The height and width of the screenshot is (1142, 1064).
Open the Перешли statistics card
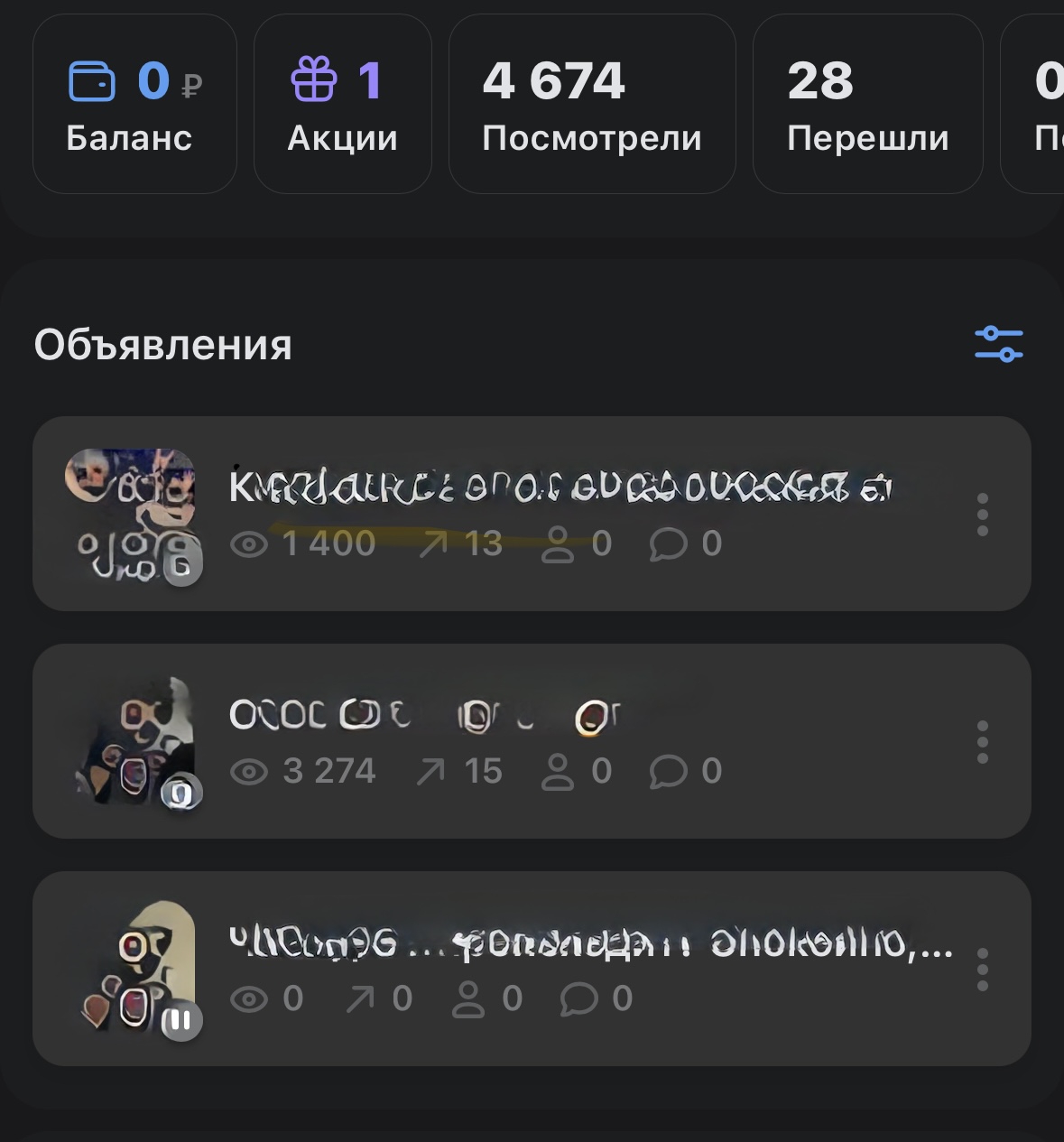coord(867,105)
